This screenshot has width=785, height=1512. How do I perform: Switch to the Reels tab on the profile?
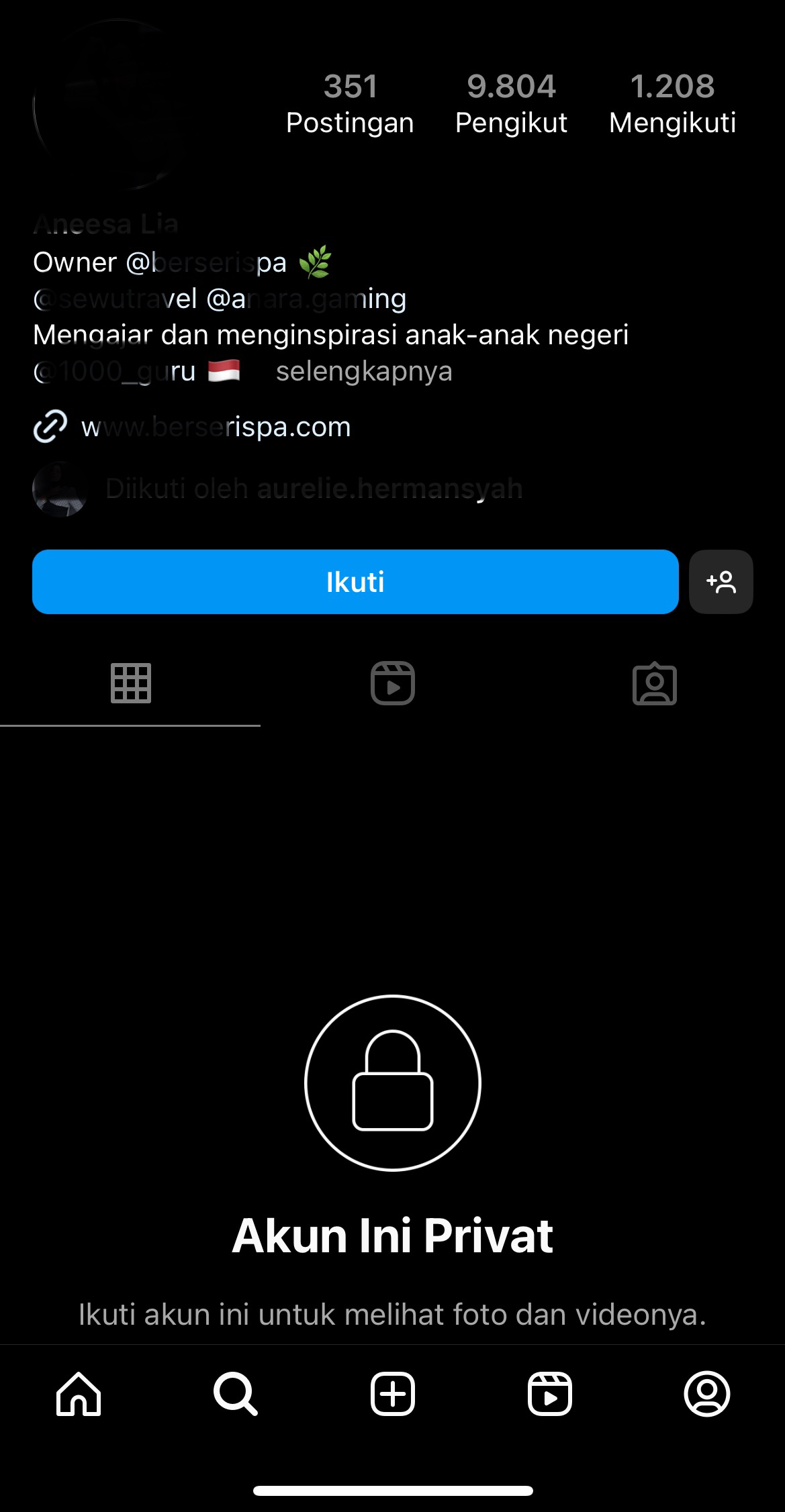pos(392,684)
